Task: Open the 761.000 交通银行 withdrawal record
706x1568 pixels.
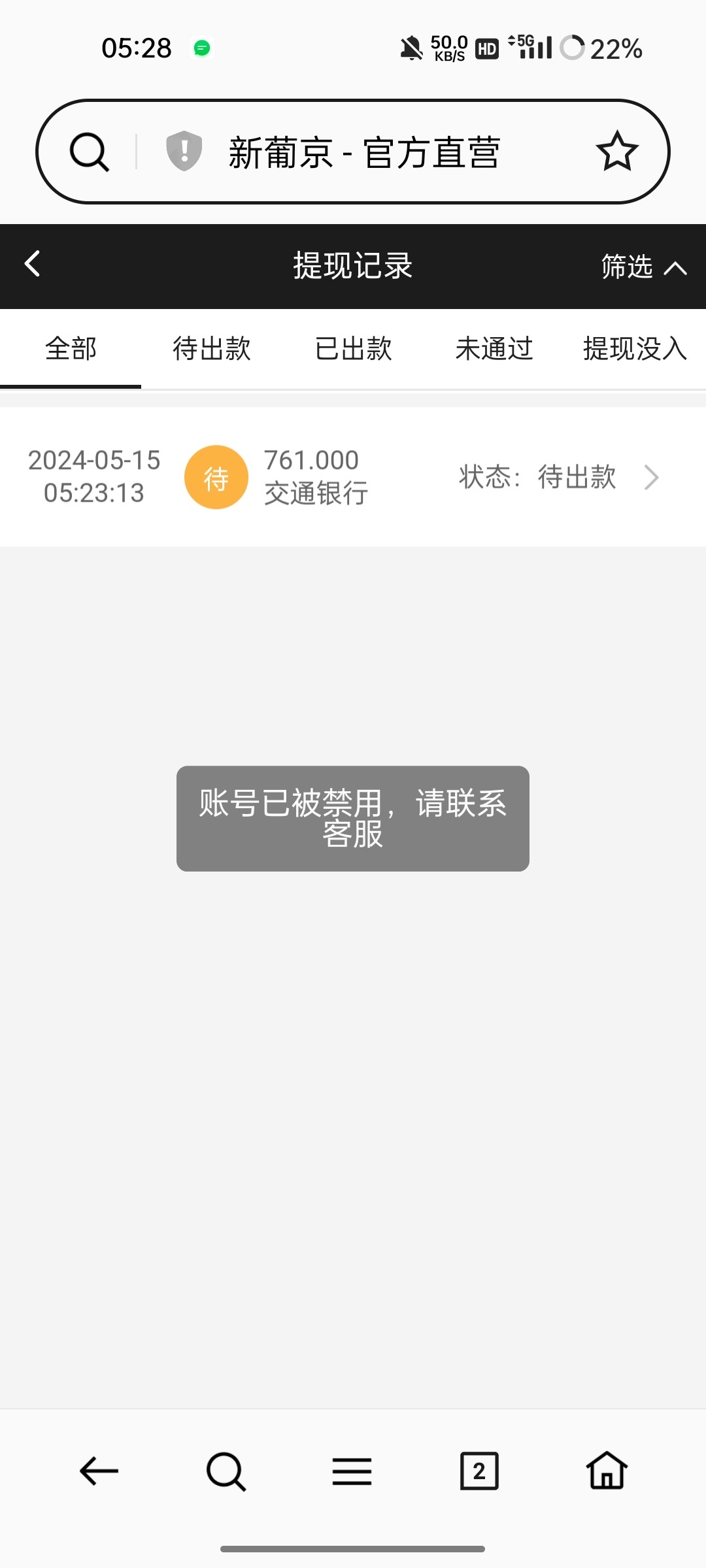Action: pos(353,477)
